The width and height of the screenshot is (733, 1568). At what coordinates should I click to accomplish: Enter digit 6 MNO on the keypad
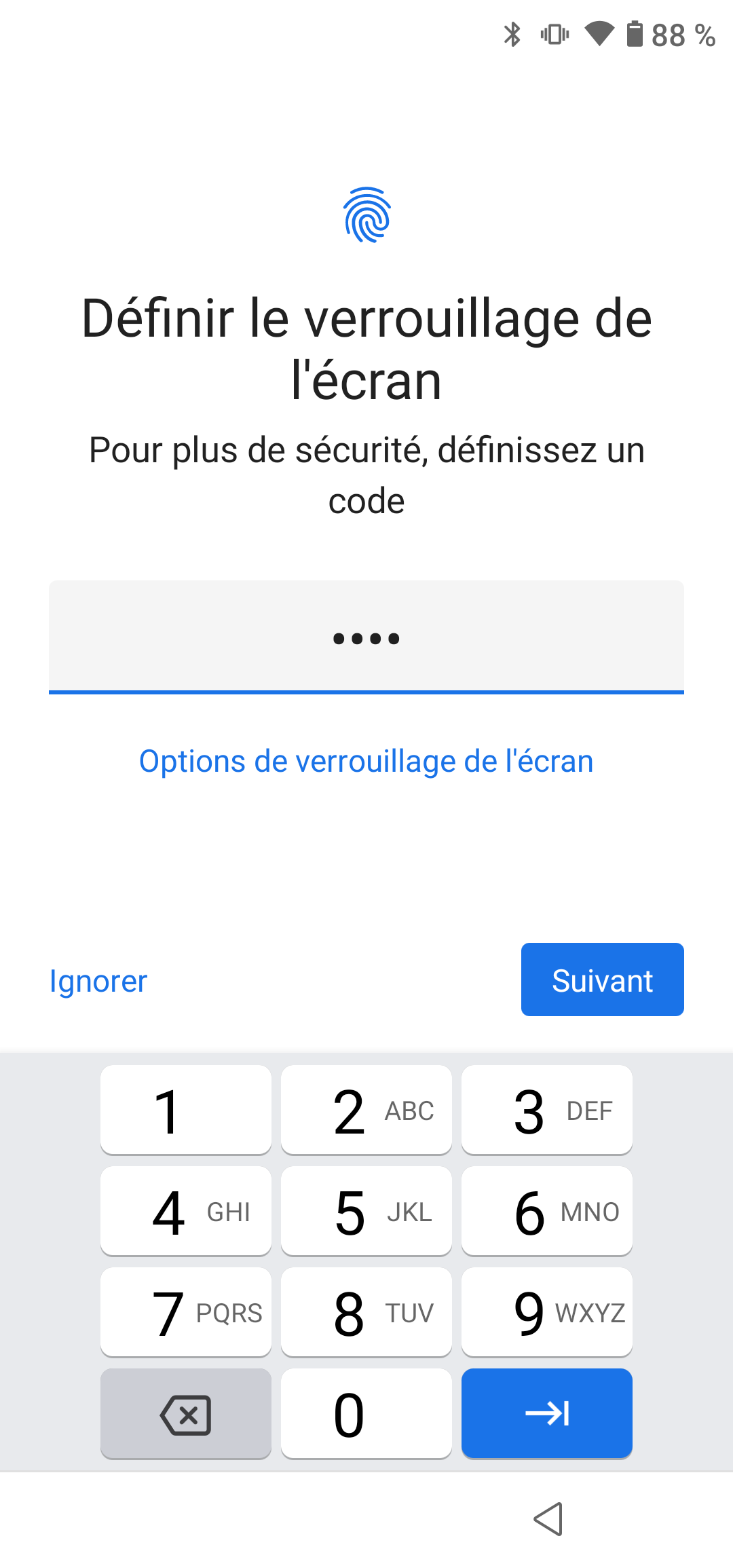(x=547, y=1211)
